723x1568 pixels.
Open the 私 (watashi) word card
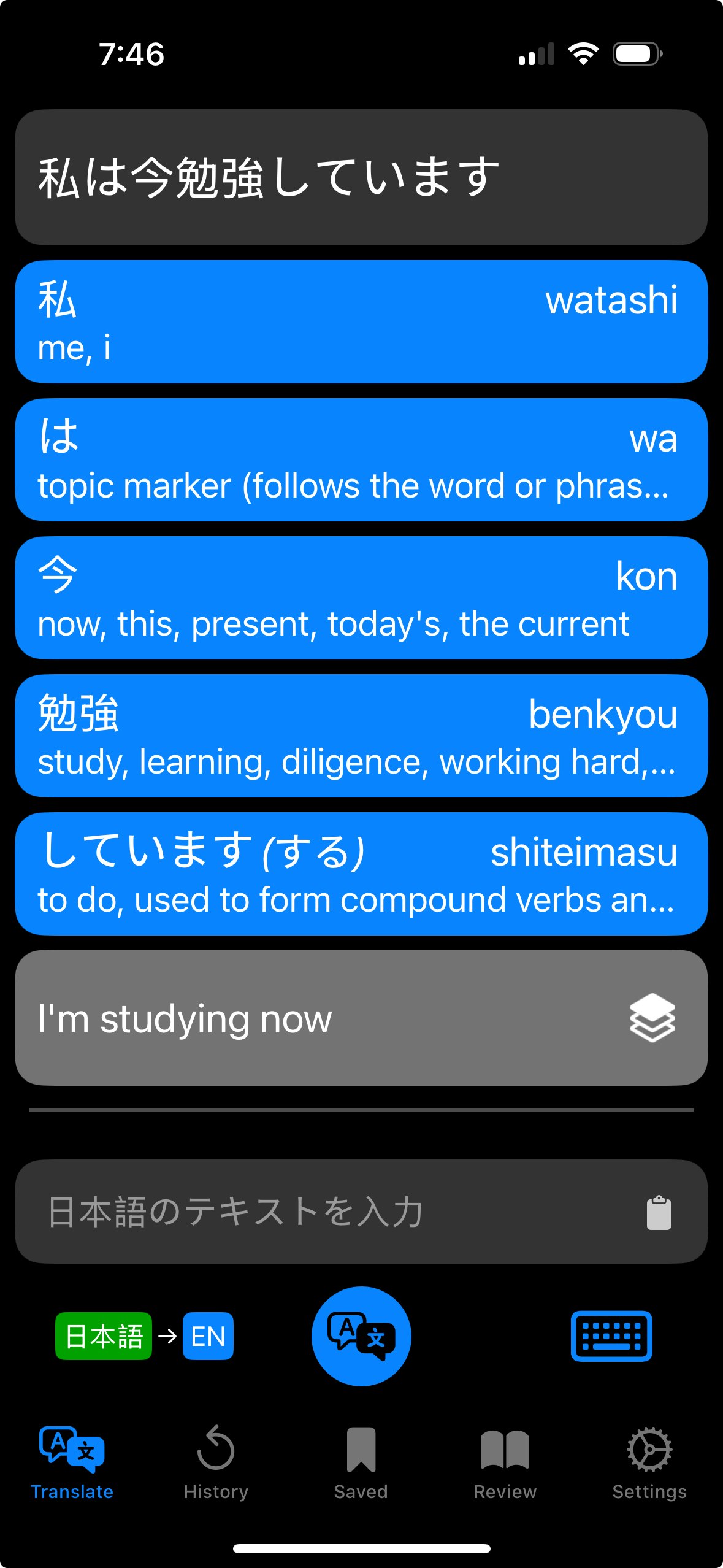point(361,322)
